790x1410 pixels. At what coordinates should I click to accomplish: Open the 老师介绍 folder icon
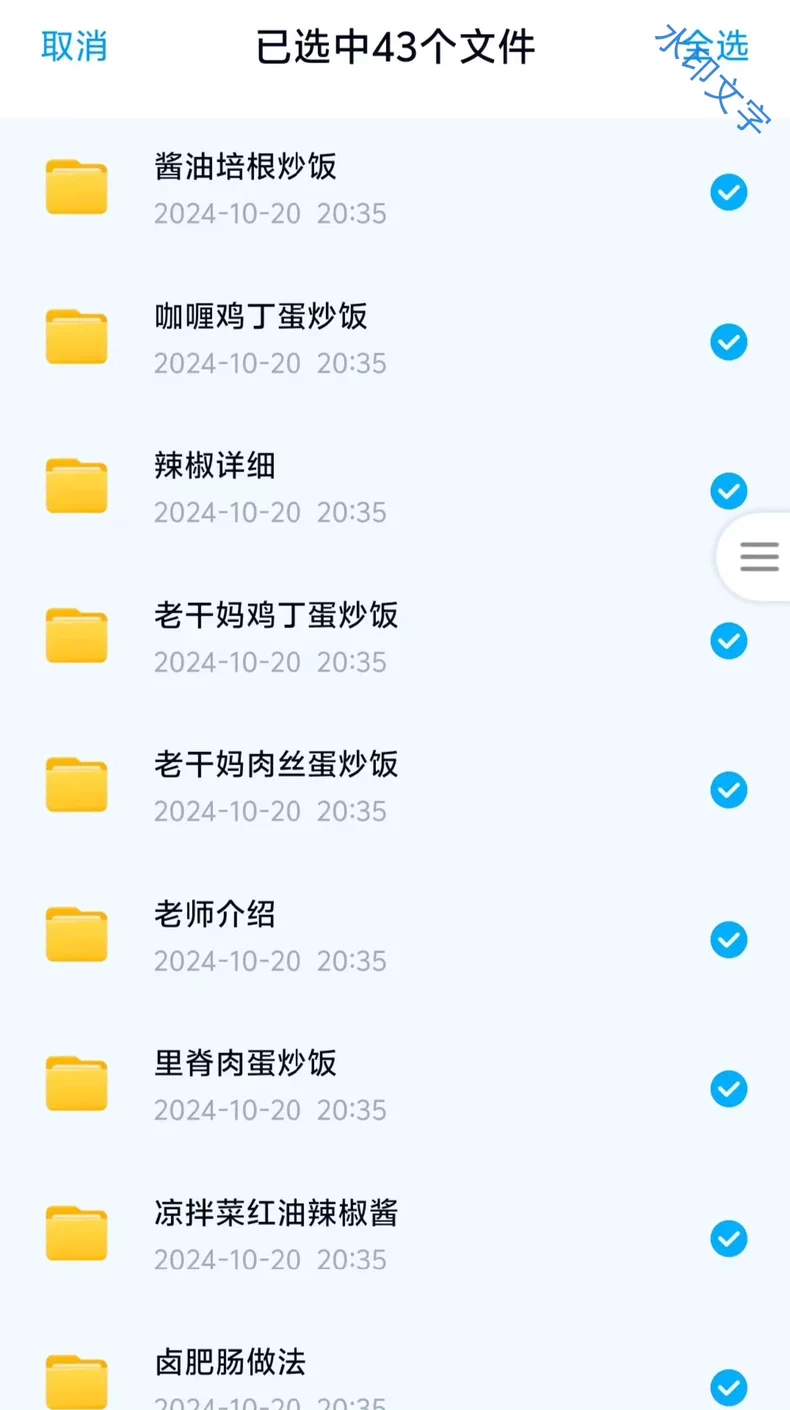76,935
